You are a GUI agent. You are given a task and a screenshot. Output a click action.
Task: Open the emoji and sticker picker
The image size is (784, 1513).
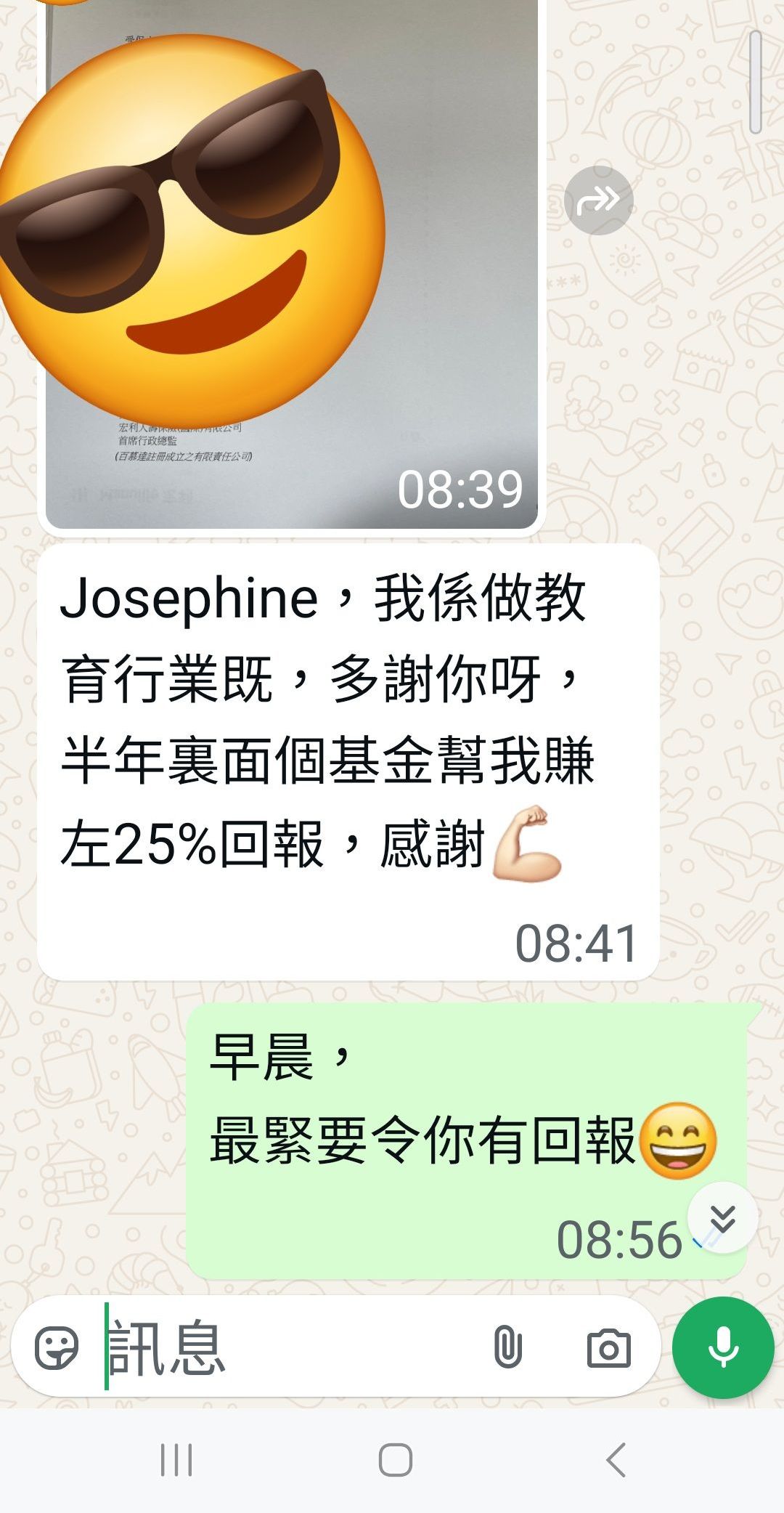point(57,1348)
